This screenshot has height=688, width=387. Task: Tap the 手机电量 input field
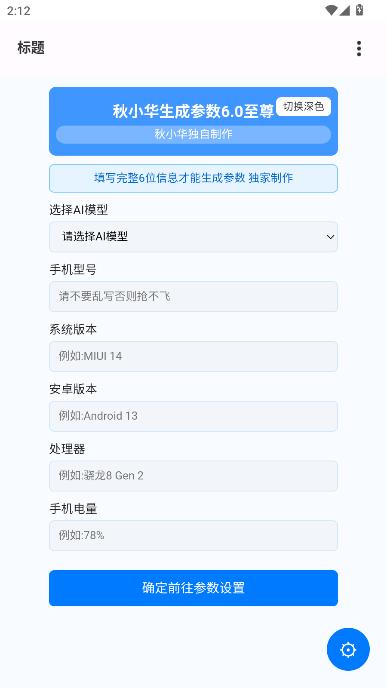point(194,535)
